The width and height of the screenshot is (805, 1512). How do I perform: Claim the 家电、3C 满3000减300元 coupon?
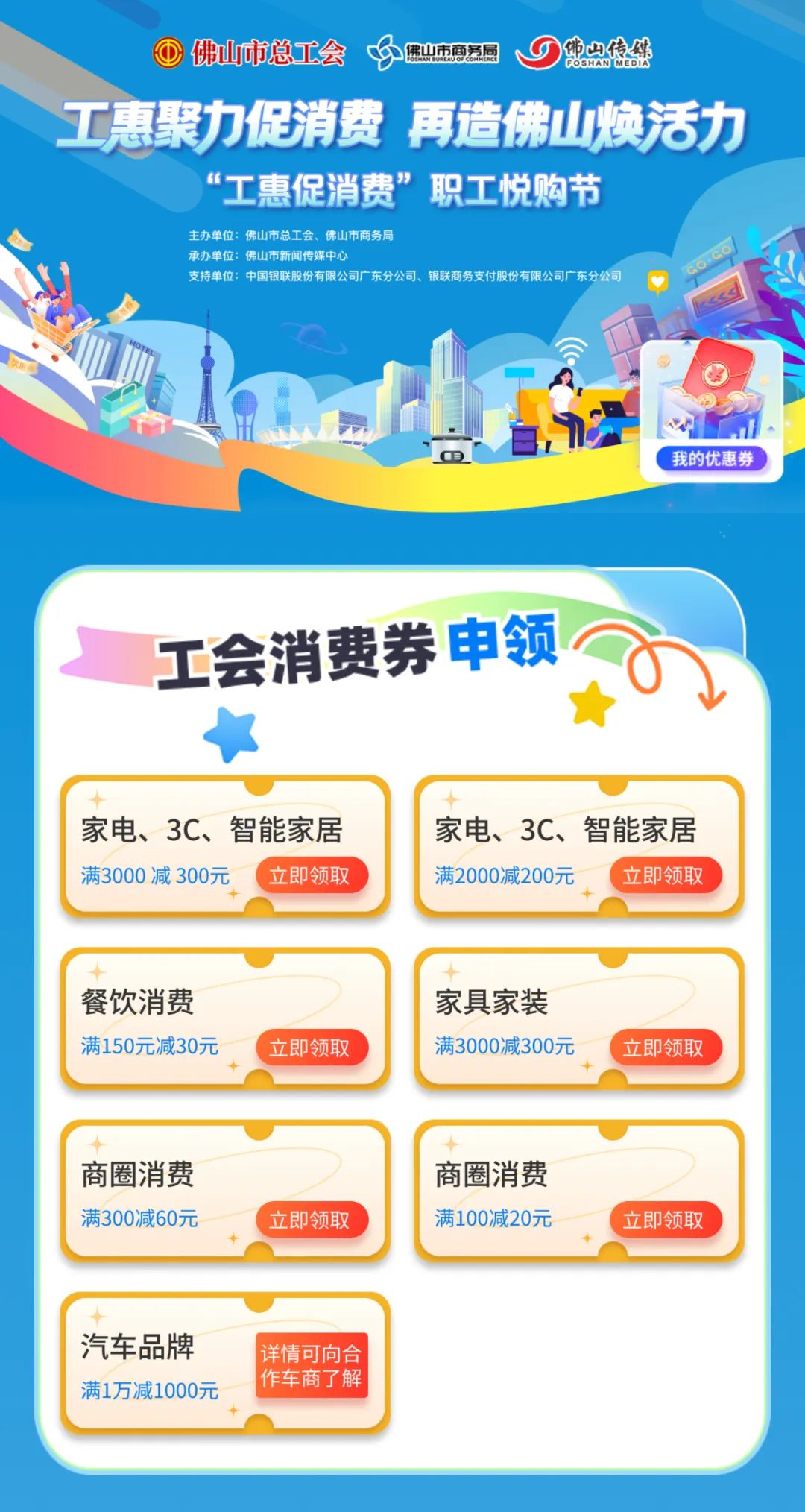pyautogui.click(x=312, y=875)
